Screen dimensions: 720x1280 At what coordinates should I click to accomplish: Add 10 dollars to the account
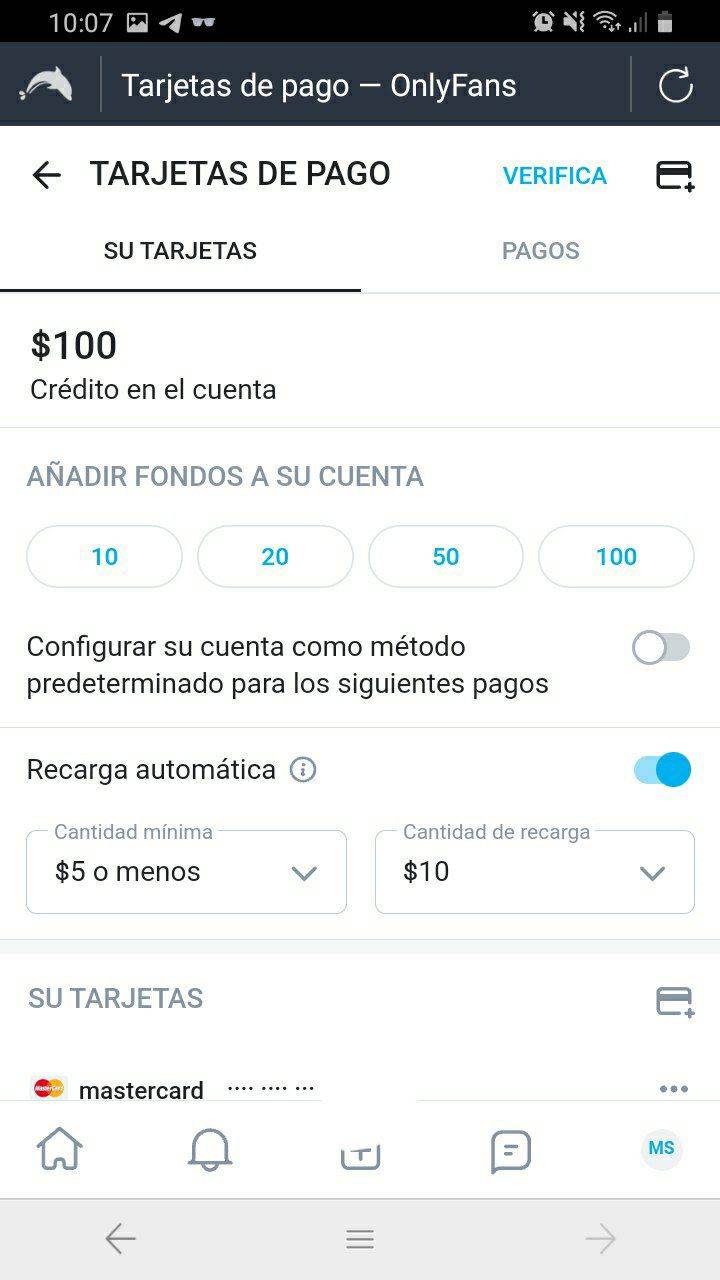click(x=104, y=557)
